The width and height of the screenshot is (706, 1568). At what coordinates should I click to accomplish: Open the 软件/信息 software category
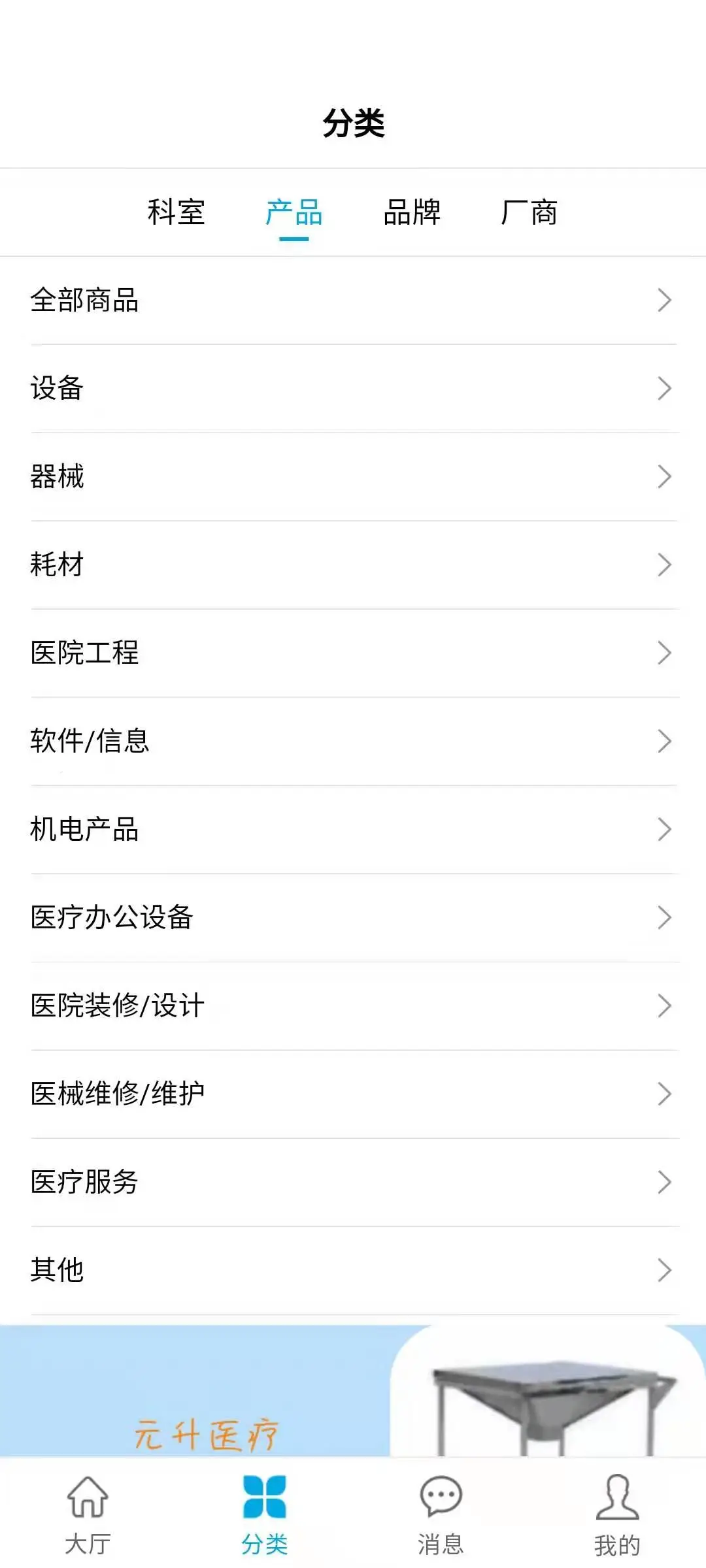coord(353,741)
